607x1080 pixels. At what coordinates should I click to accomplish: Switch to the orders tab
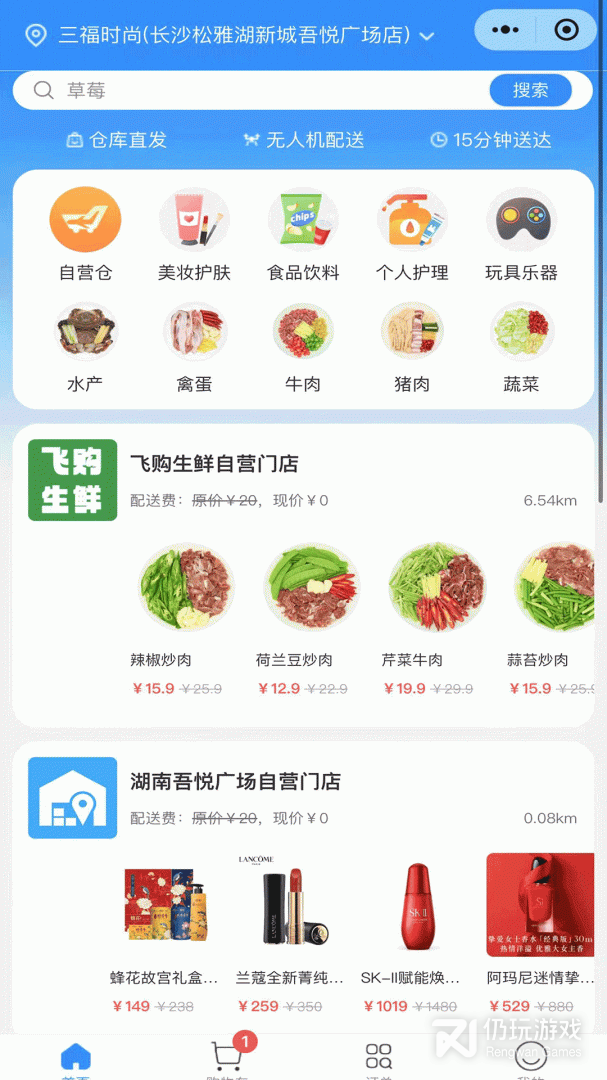coord(379,1057)
